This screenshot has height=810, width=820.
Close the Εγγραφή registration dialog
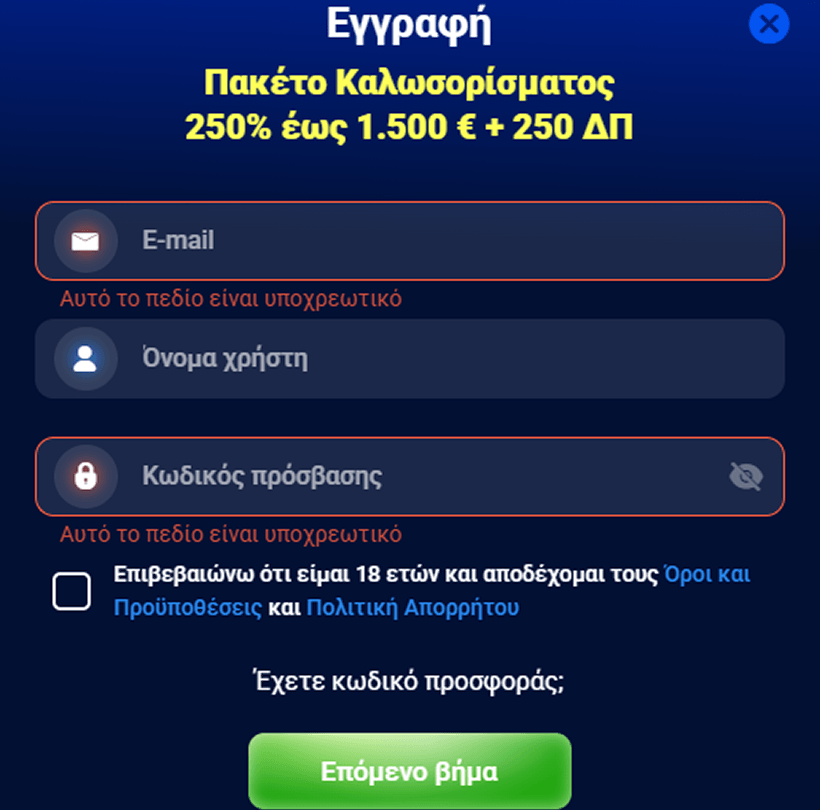coord(769,24)
